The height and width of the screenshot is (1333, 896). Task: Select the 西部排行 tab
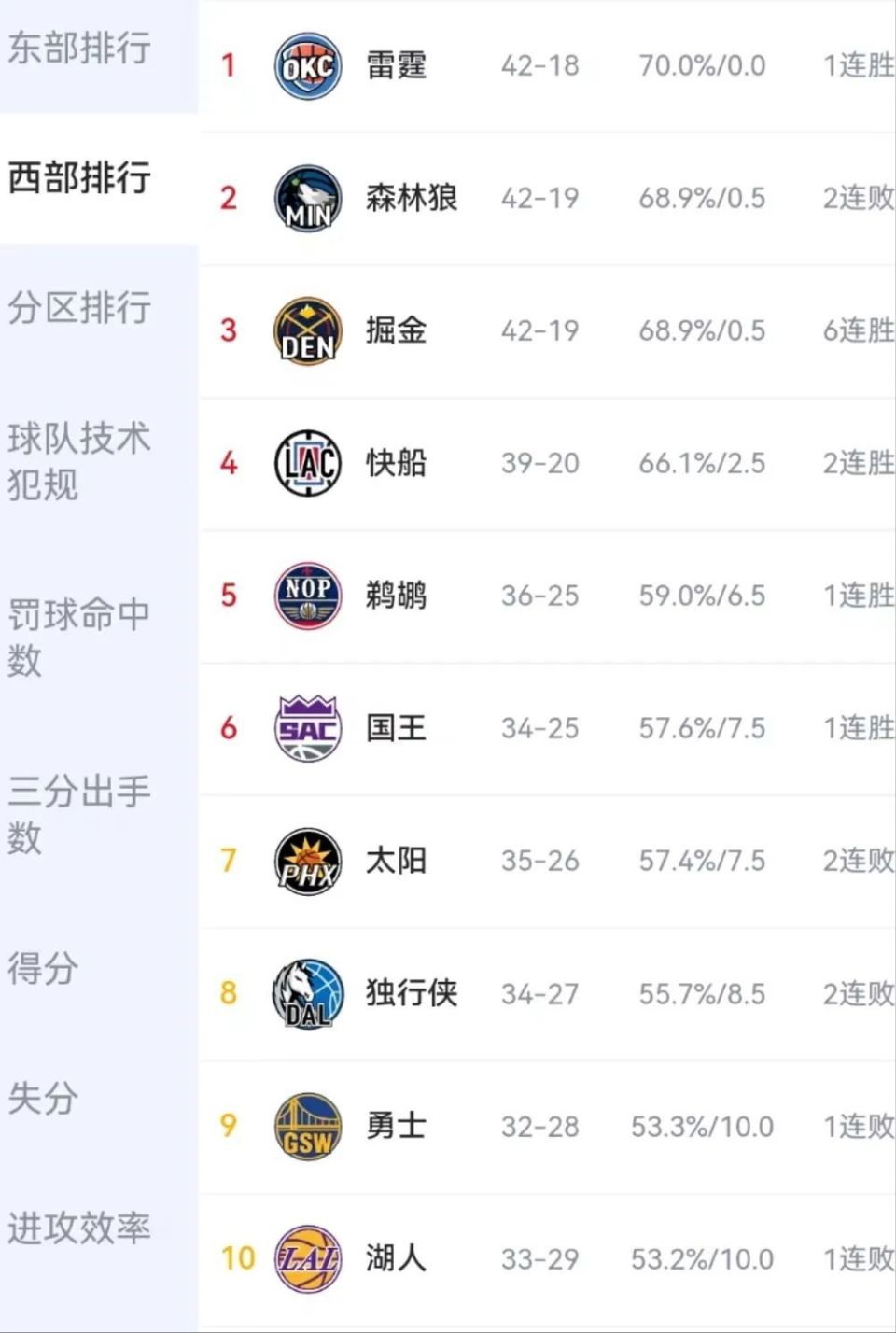coord(79,179)
